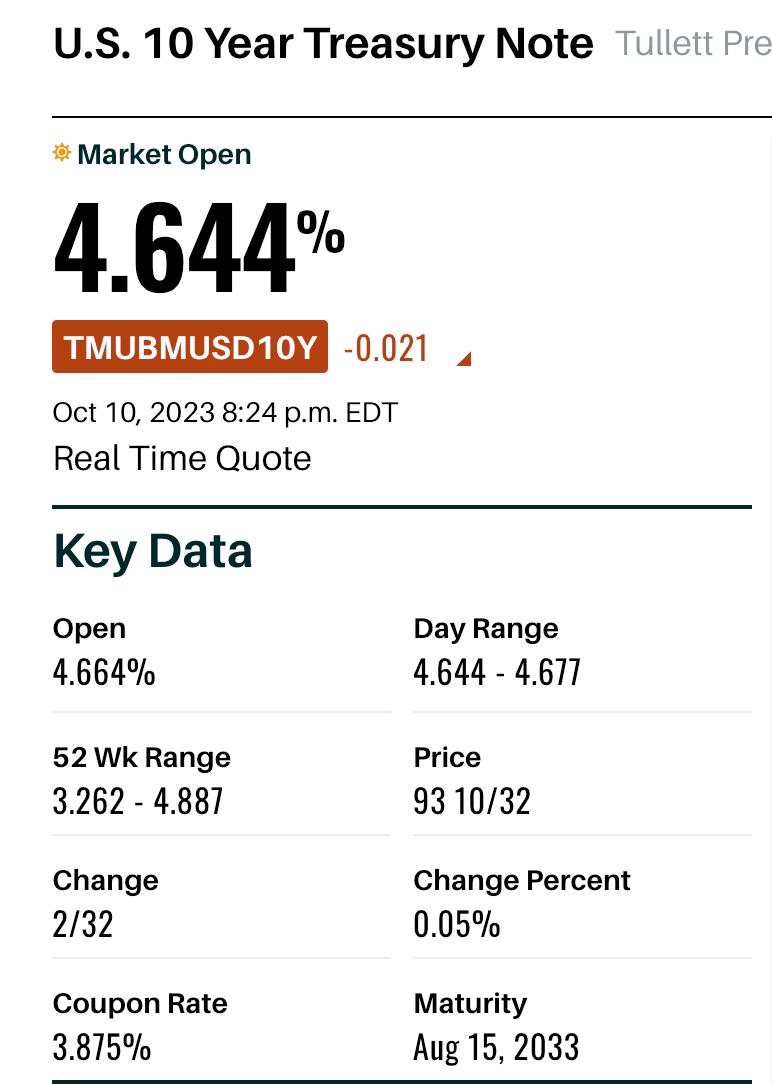Tap the TMUBMUSD10Y ticker badge
Screen dimensions: 772x1084
coord(190,347)
